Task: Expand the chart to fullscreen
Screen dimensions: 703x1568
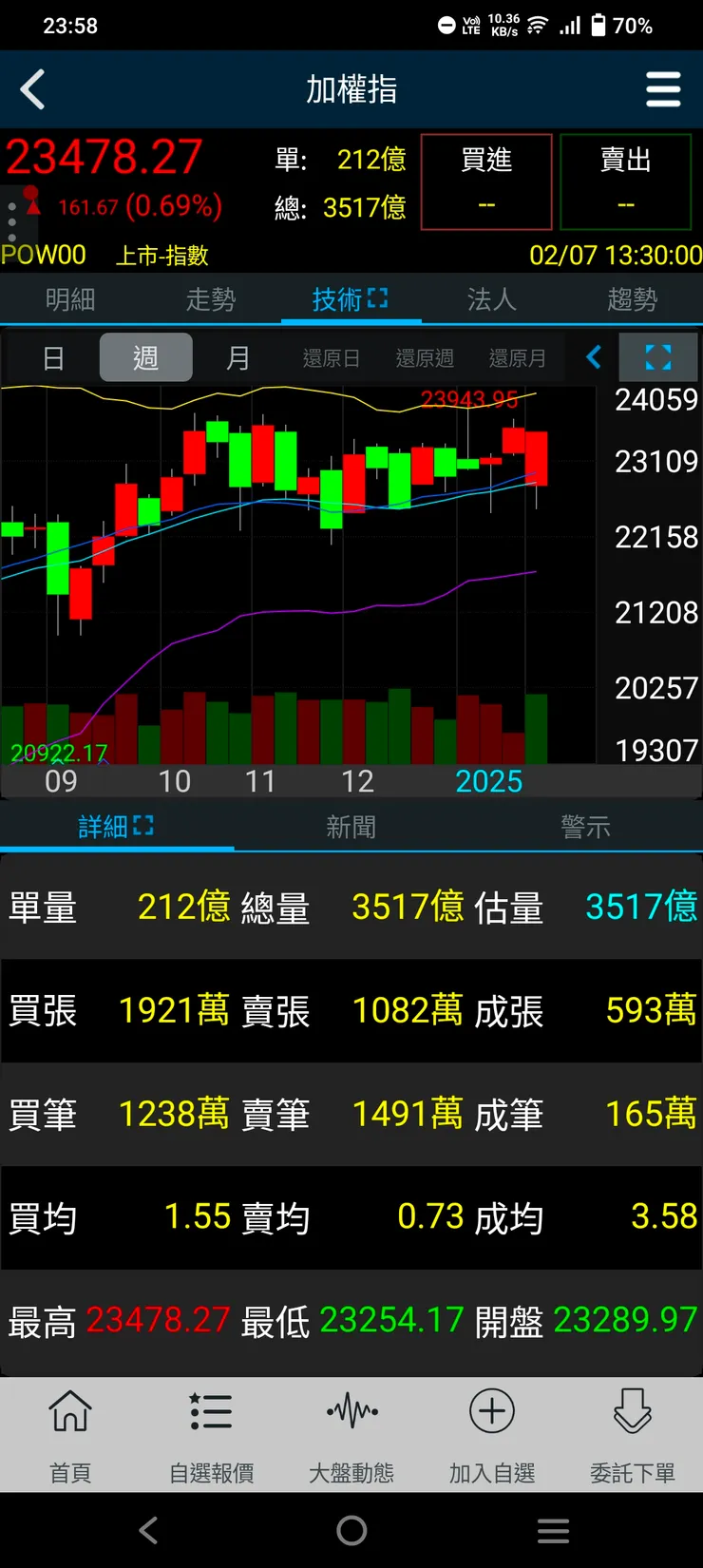Action: pyautogui.click(x=657, y=357)
